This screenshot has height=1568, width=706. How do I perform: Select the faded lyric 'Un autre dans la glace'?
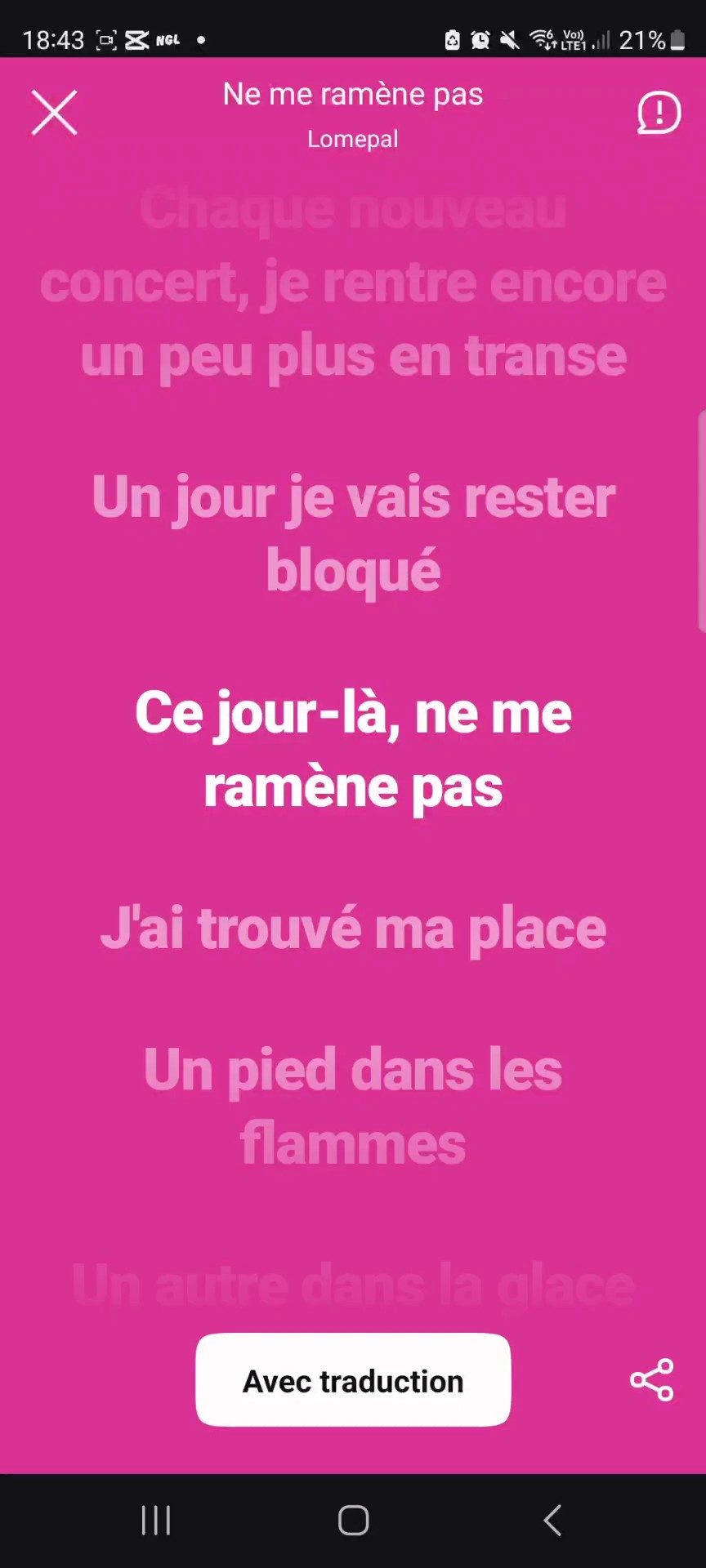[353, 1284]
